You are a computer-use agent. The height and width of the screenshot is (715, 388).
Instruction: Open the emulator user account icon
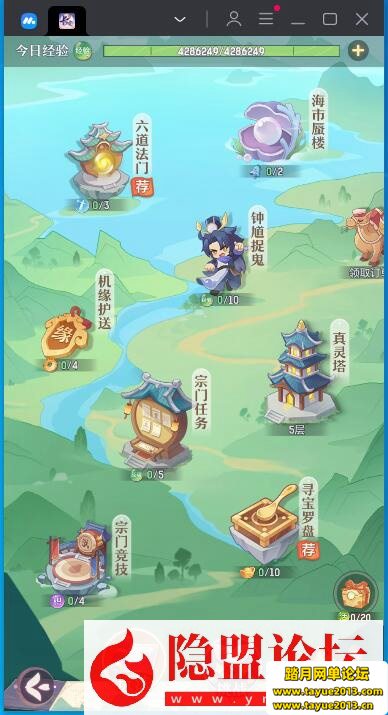234,19
